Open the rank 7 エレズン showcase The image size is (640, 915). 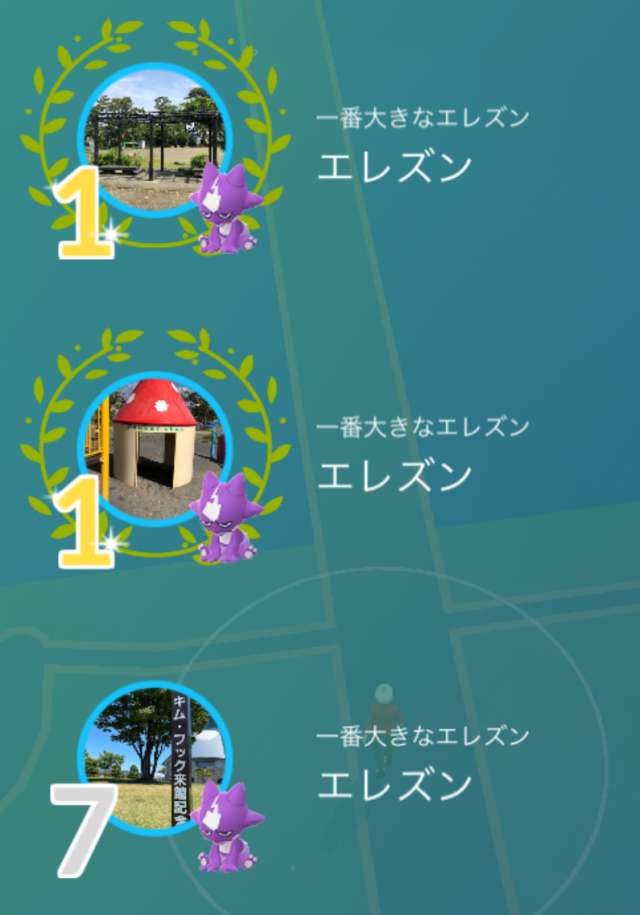[155, 760]
